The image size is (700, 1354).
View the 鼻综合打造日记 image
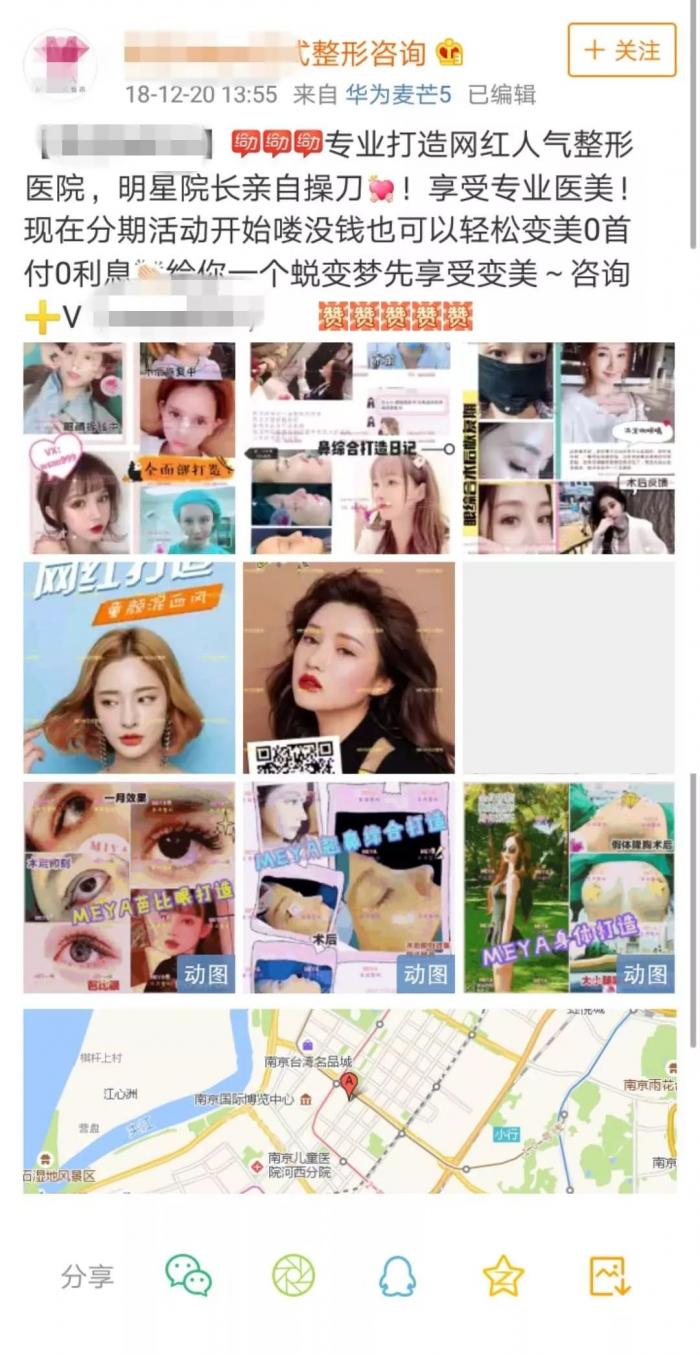(x=349, y=448)
